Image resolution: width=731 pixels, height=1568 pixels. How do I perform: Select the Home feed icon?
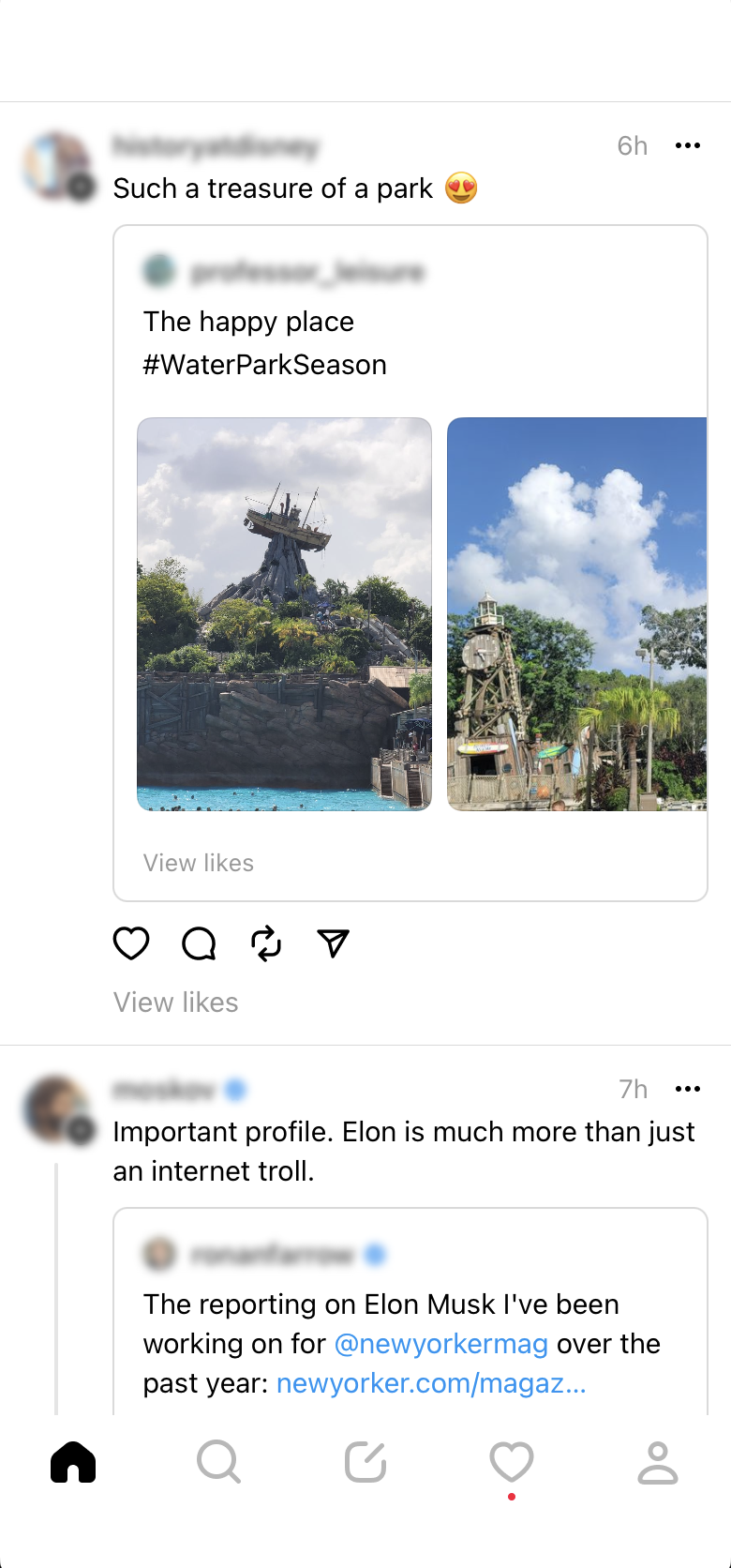pyautogui.click(x=73, y=1461)
